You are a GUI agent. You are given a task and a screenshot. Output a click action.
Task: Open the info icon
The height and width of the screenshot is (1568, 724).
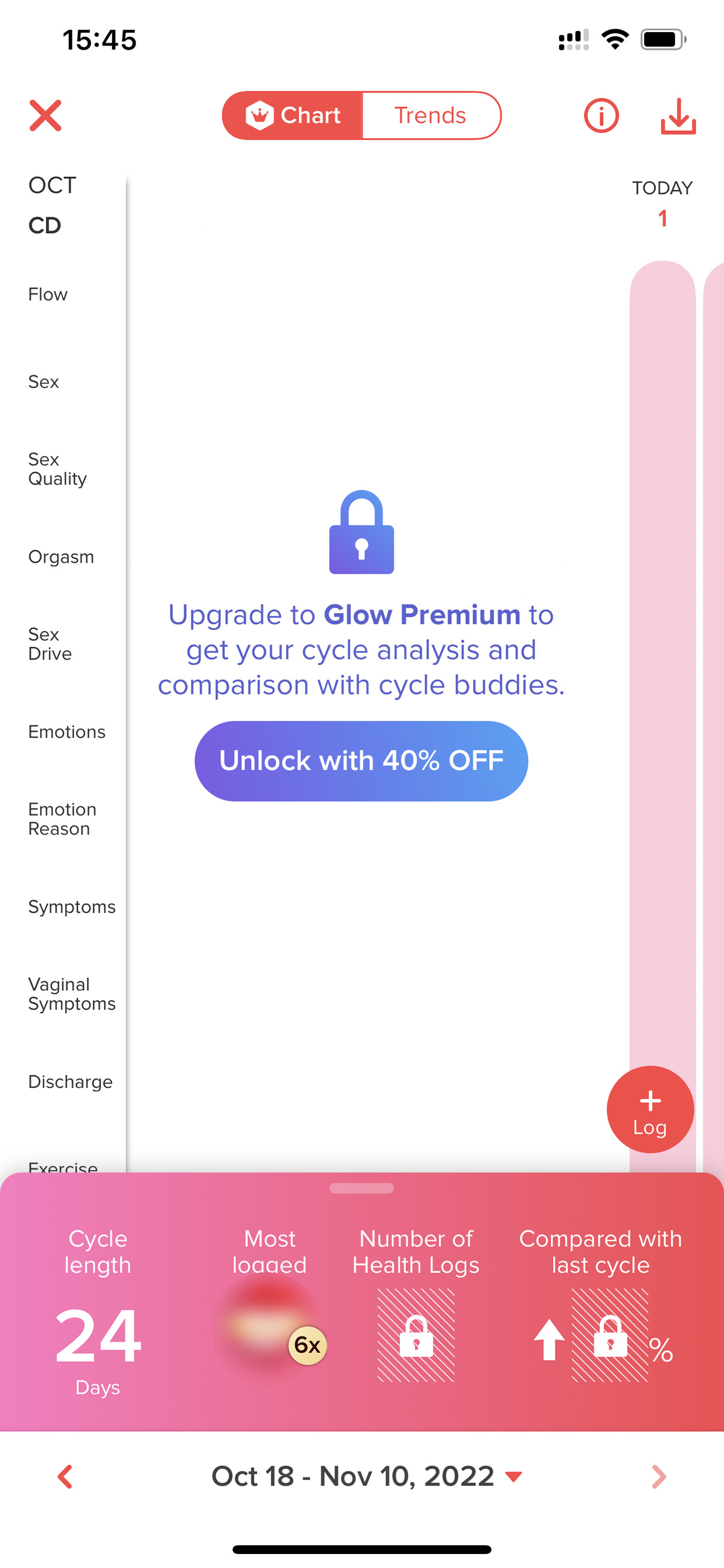601,116
